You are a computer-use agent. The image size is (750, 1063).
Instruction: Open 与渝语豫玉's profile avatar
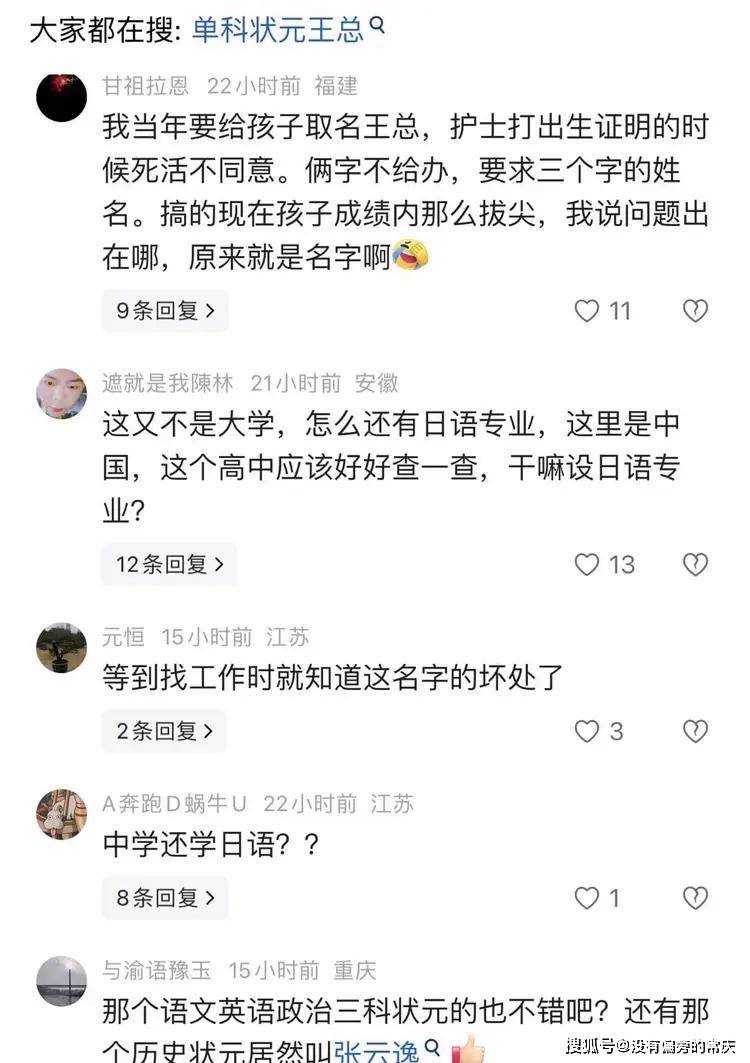62,980
